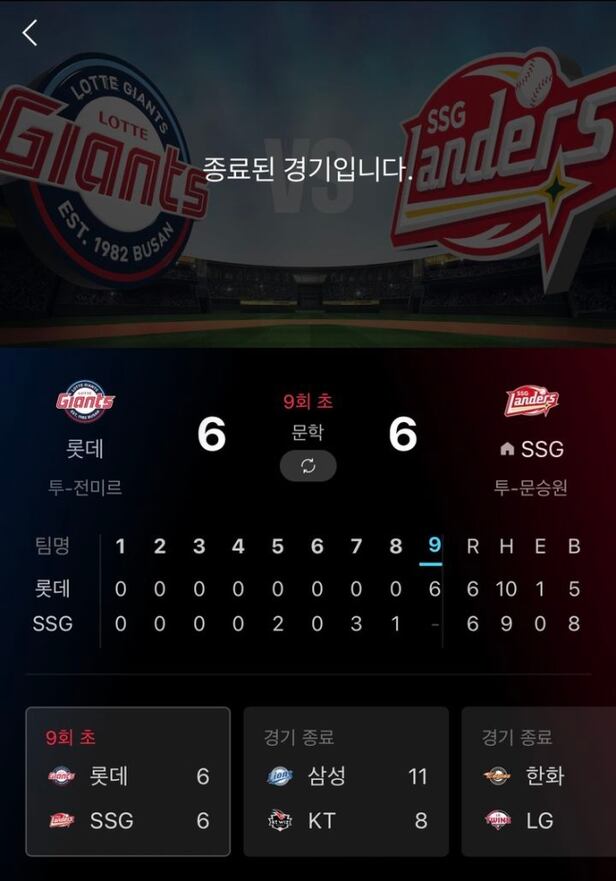Refresh the score with the reload button
The image size is (616, 881).
click(308, 467)
